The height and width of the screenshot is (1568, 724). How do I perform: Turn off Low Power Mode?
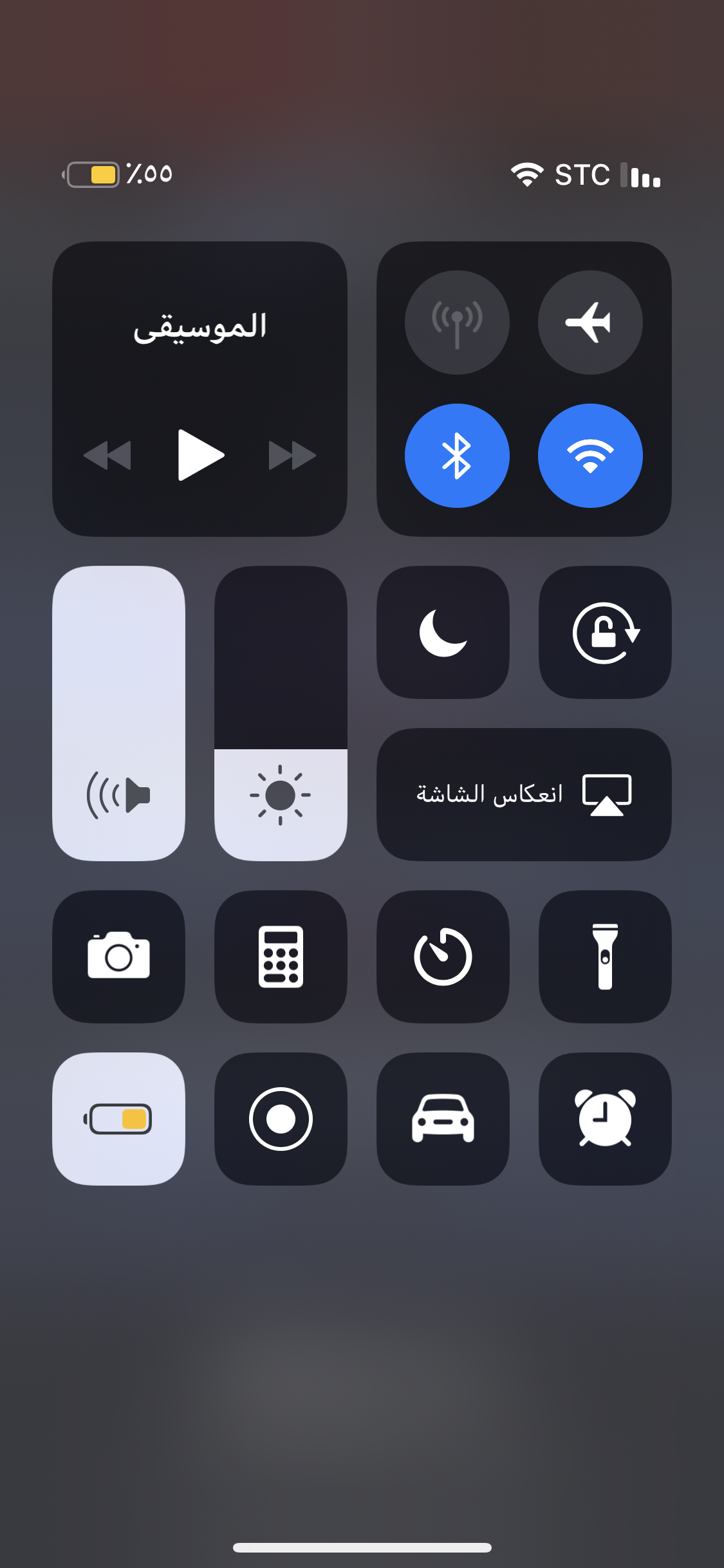click(x=118, y=1119)
